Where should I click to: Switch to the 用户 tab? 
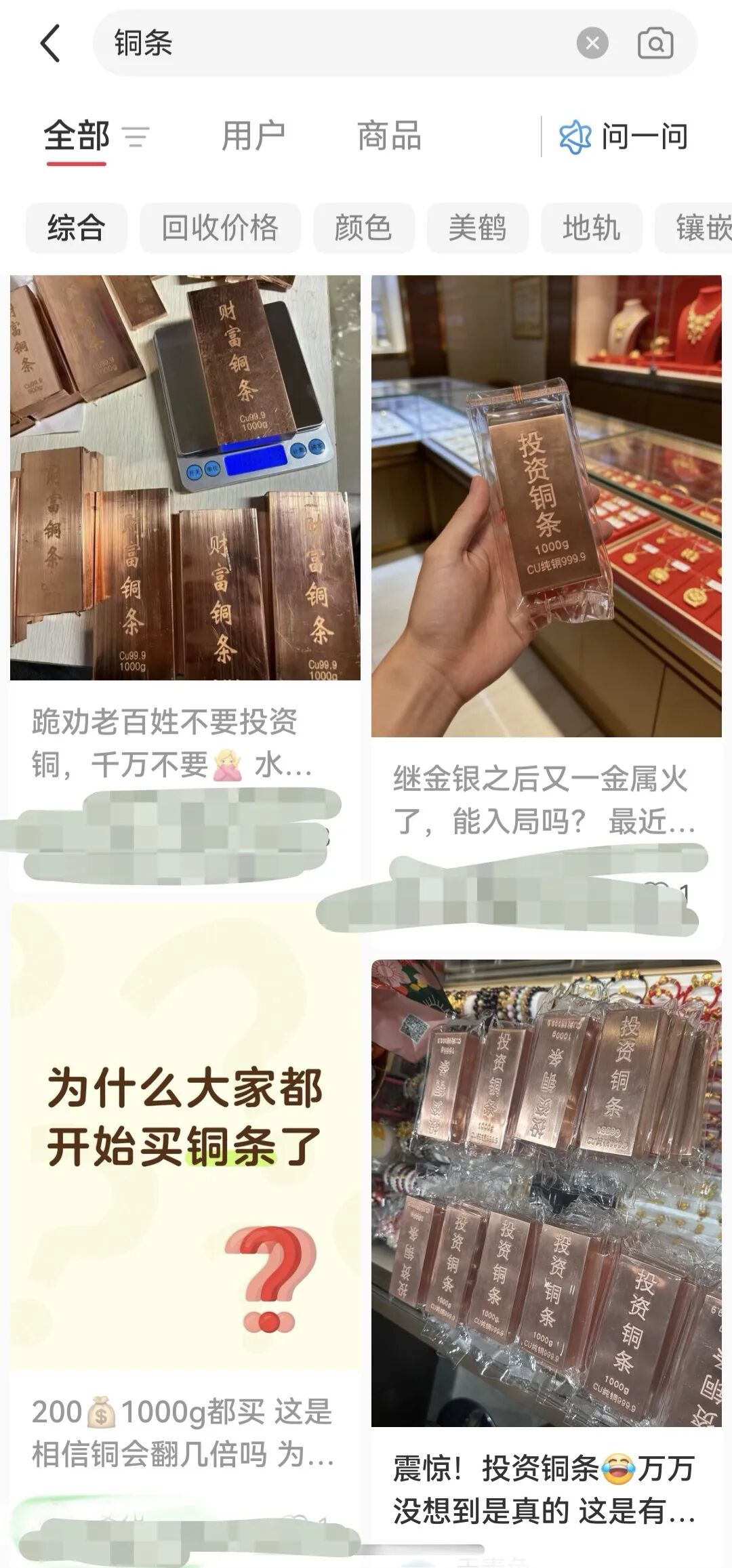tap(253, 136)
